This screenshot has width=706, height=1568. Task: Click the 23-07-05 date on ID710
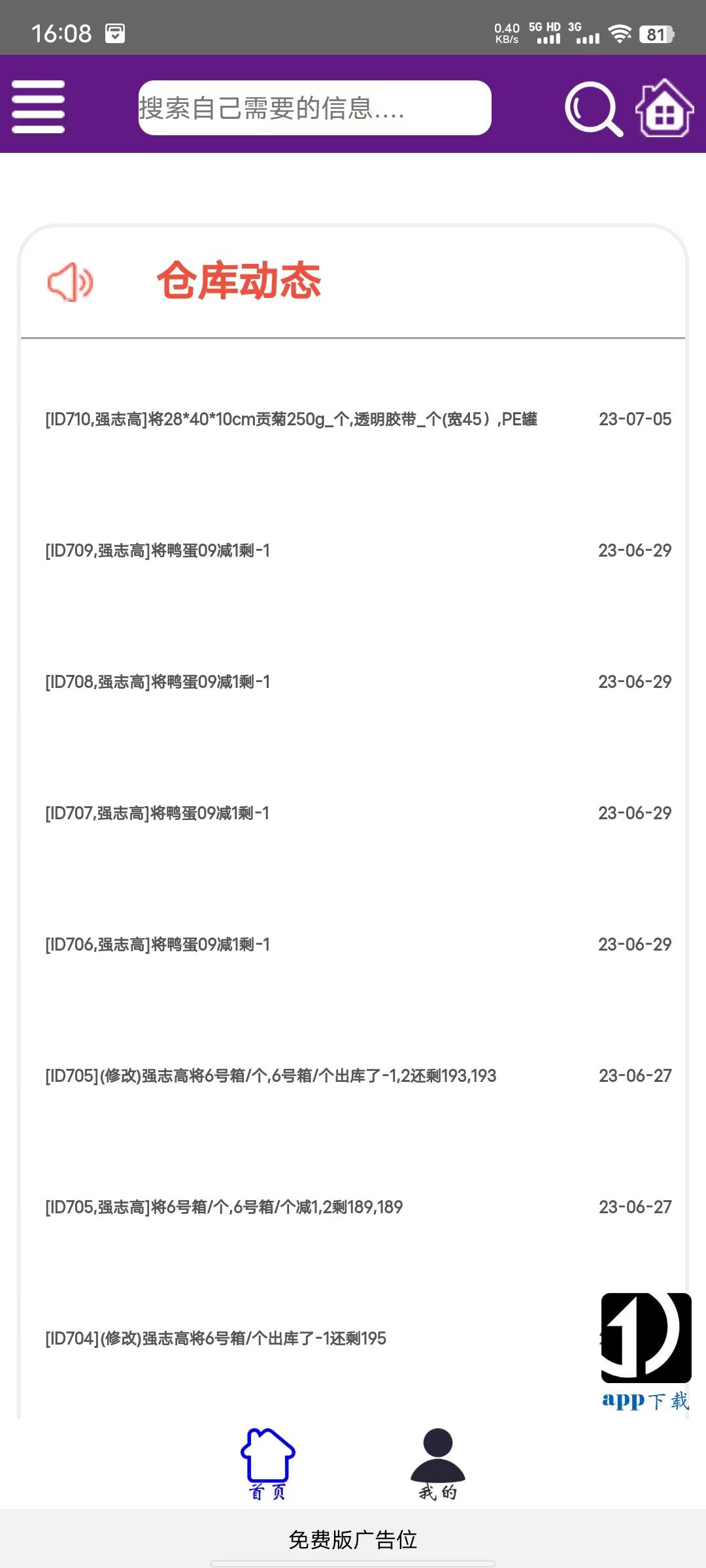click(635, 420)
